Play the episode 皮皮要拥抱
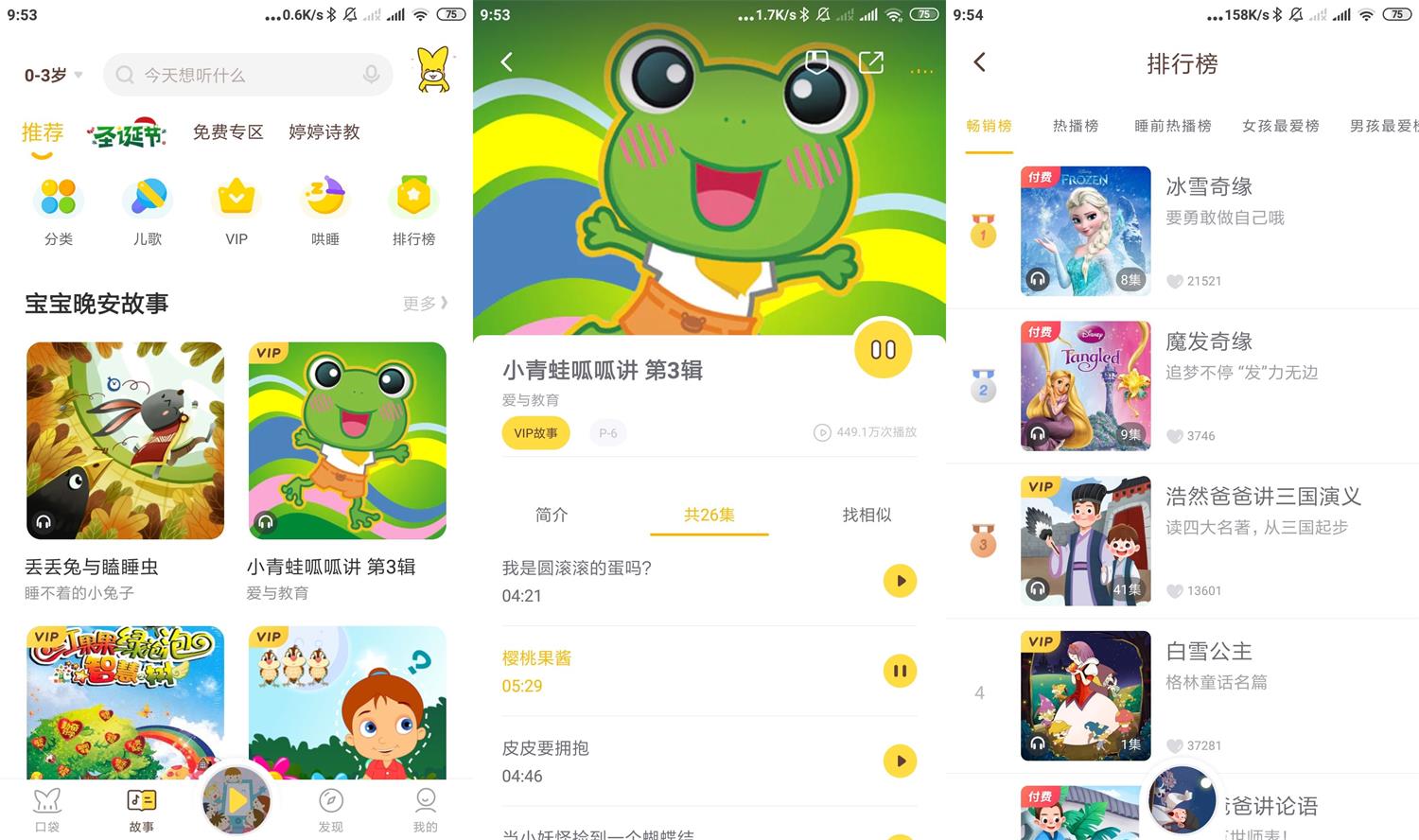The image size is (1419, 840). [x=900, y=761]
